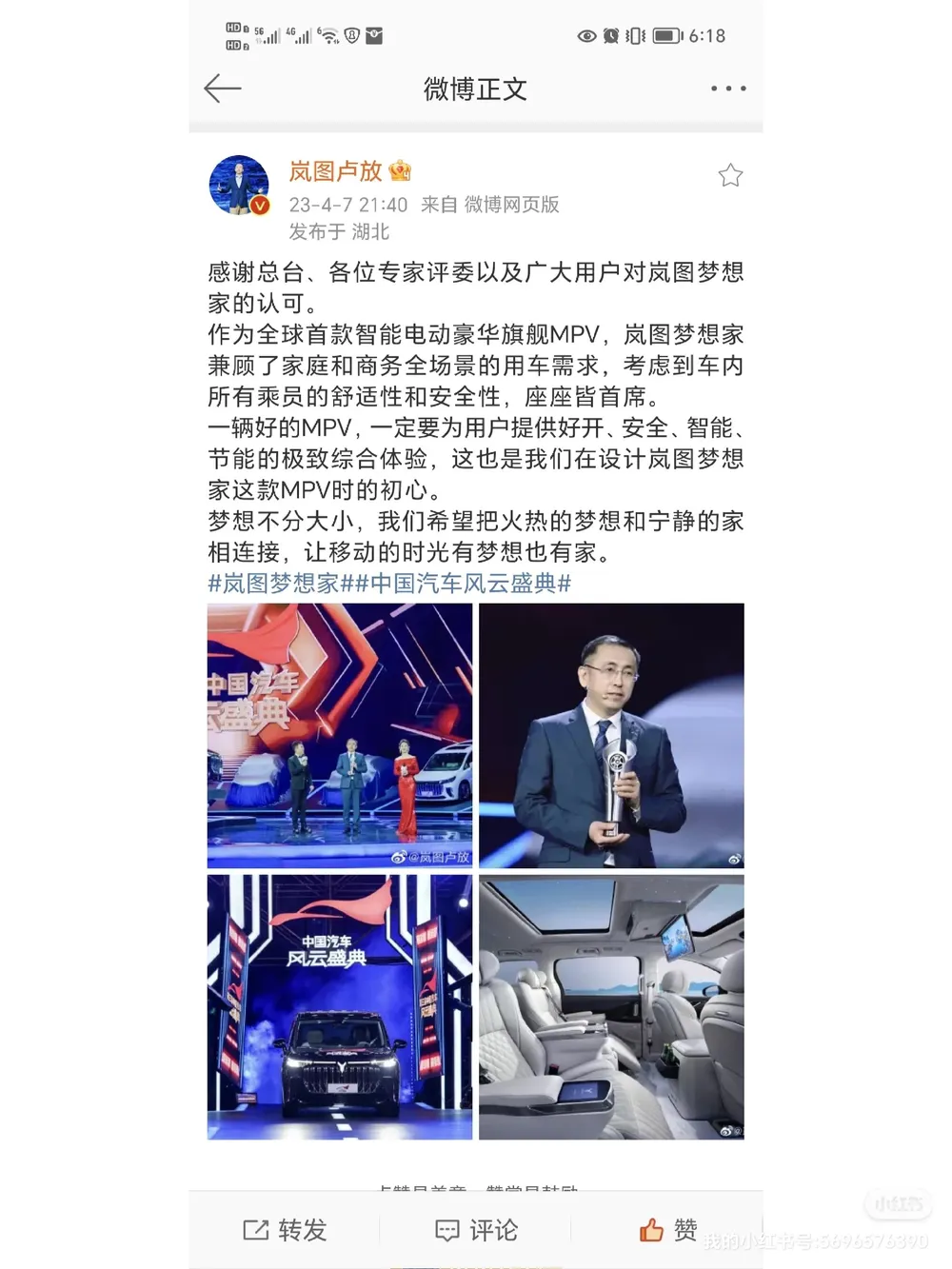Like the post with the 赞 button
Viewport: 952px width, 1269px height.
pyautogui.click(x=668, y=1230)
